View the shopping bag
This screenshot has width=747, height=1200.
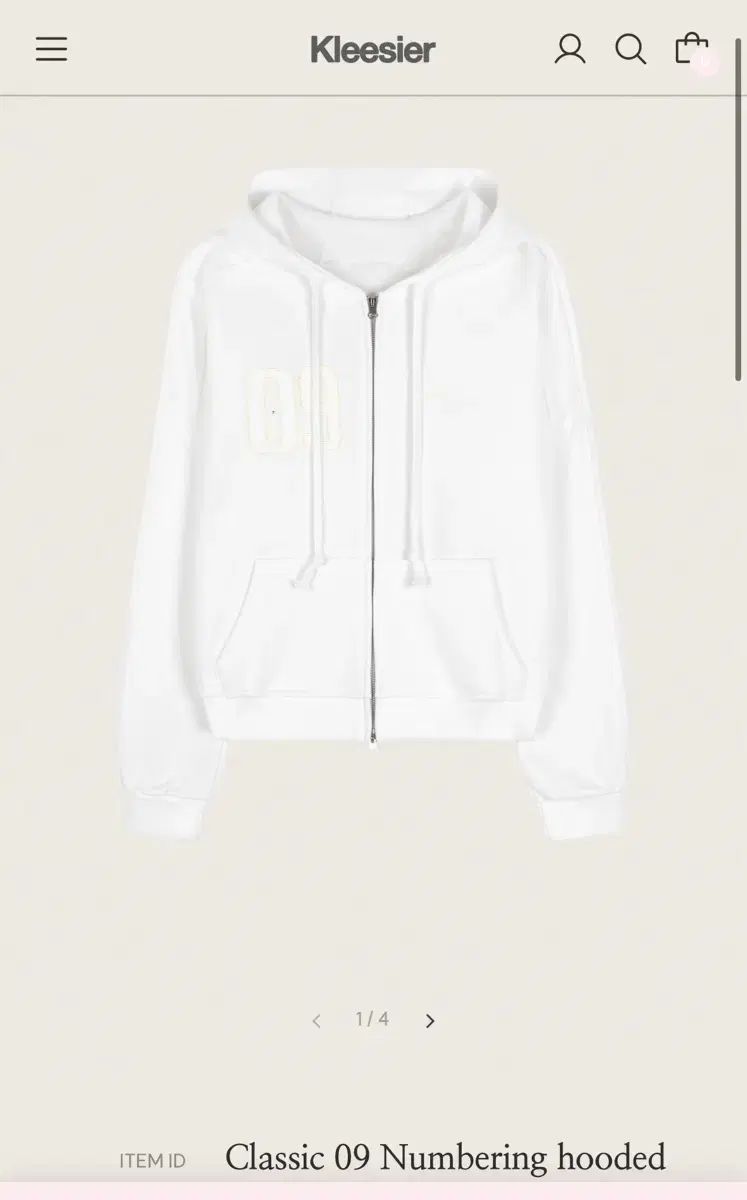point(692,49)
